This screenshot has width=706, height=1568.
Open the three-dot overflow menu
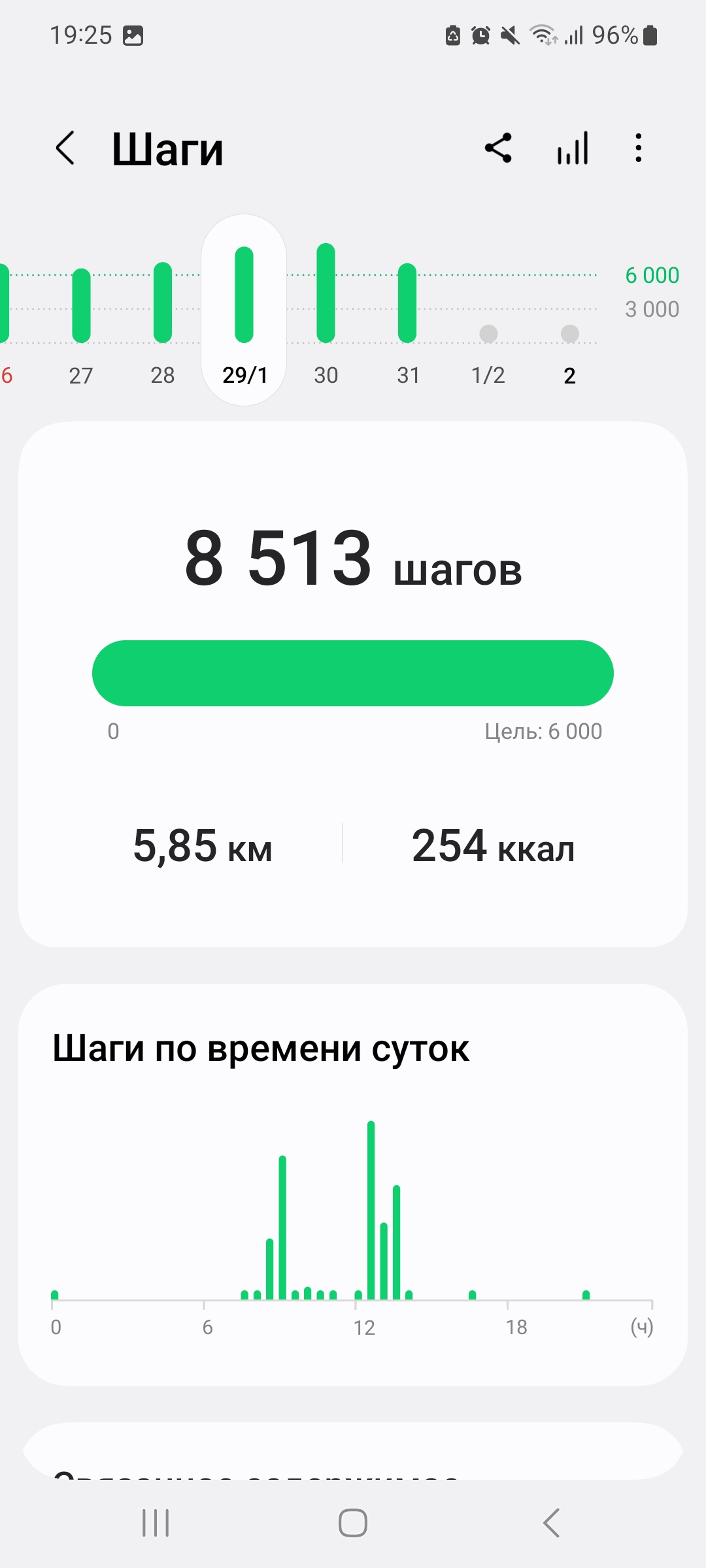pos(639,148)
